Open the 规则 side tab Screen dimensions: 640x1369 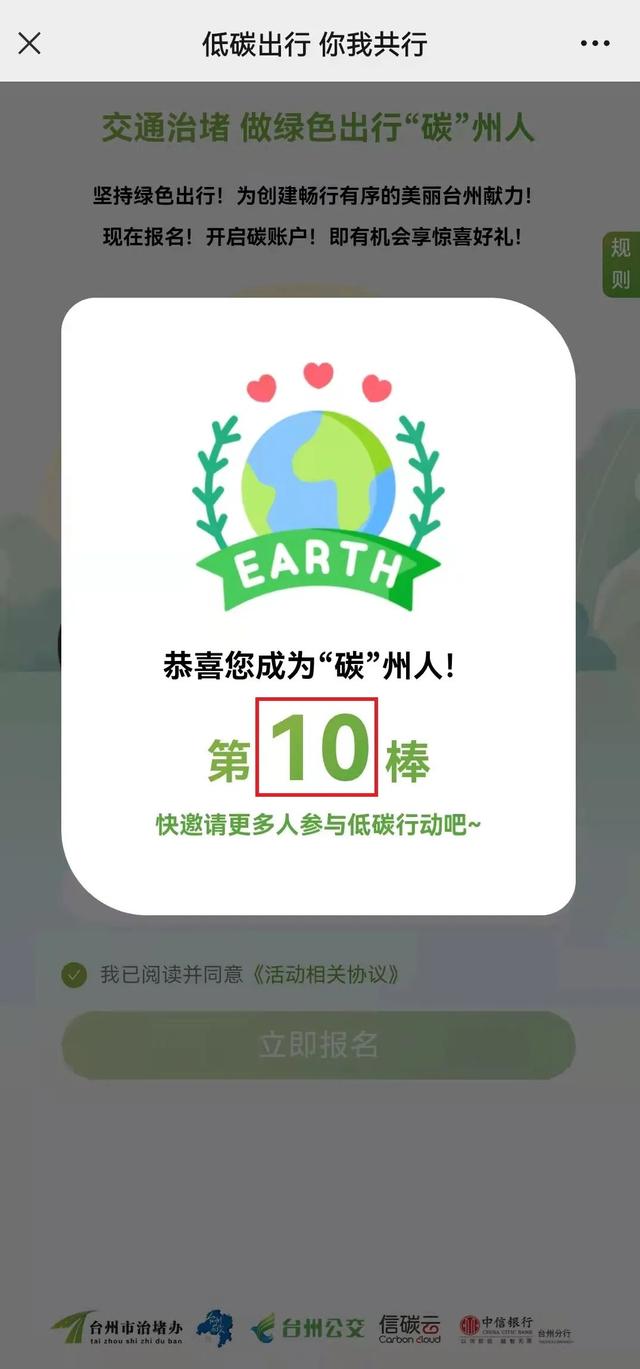point(621,264)
